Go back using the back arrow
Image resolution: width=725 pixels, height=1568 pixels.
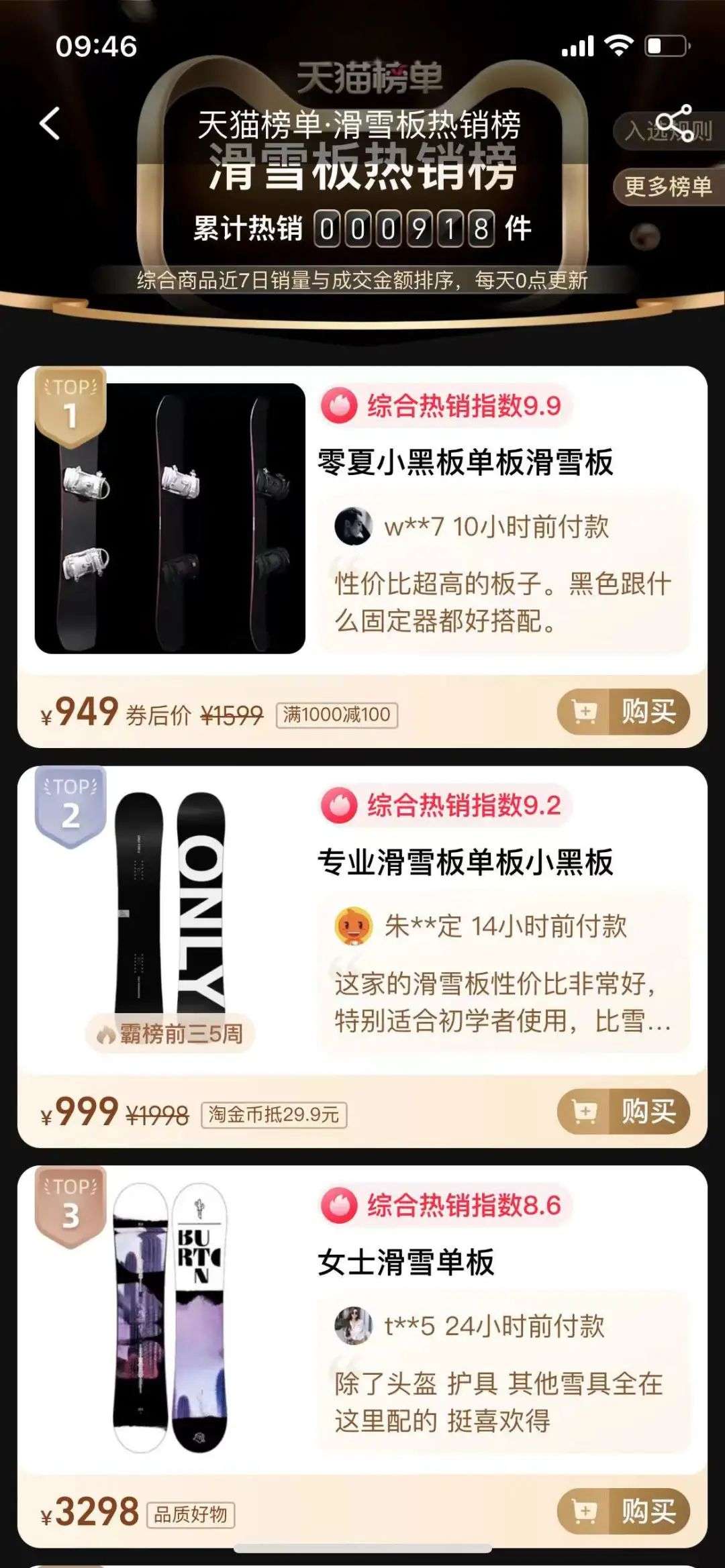click(x=50, y=123)
